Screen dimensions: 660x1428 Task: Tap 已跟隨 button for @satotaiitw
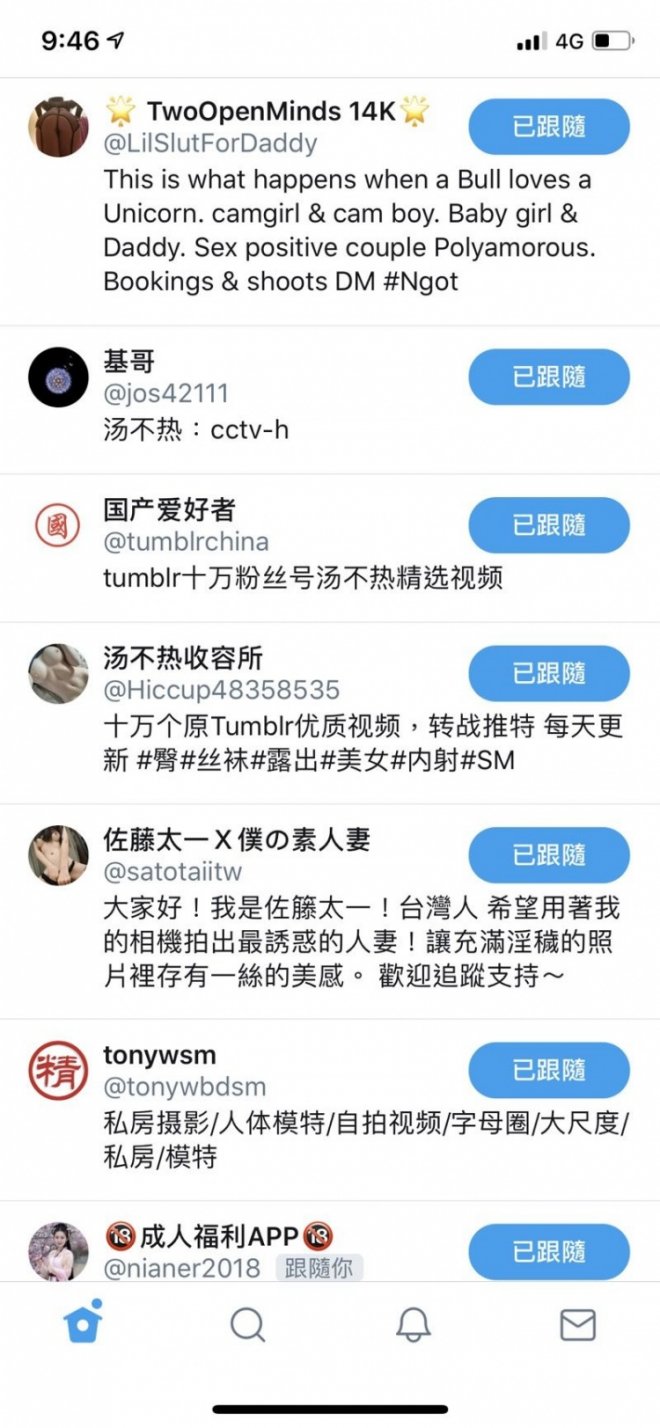point(549,855)
